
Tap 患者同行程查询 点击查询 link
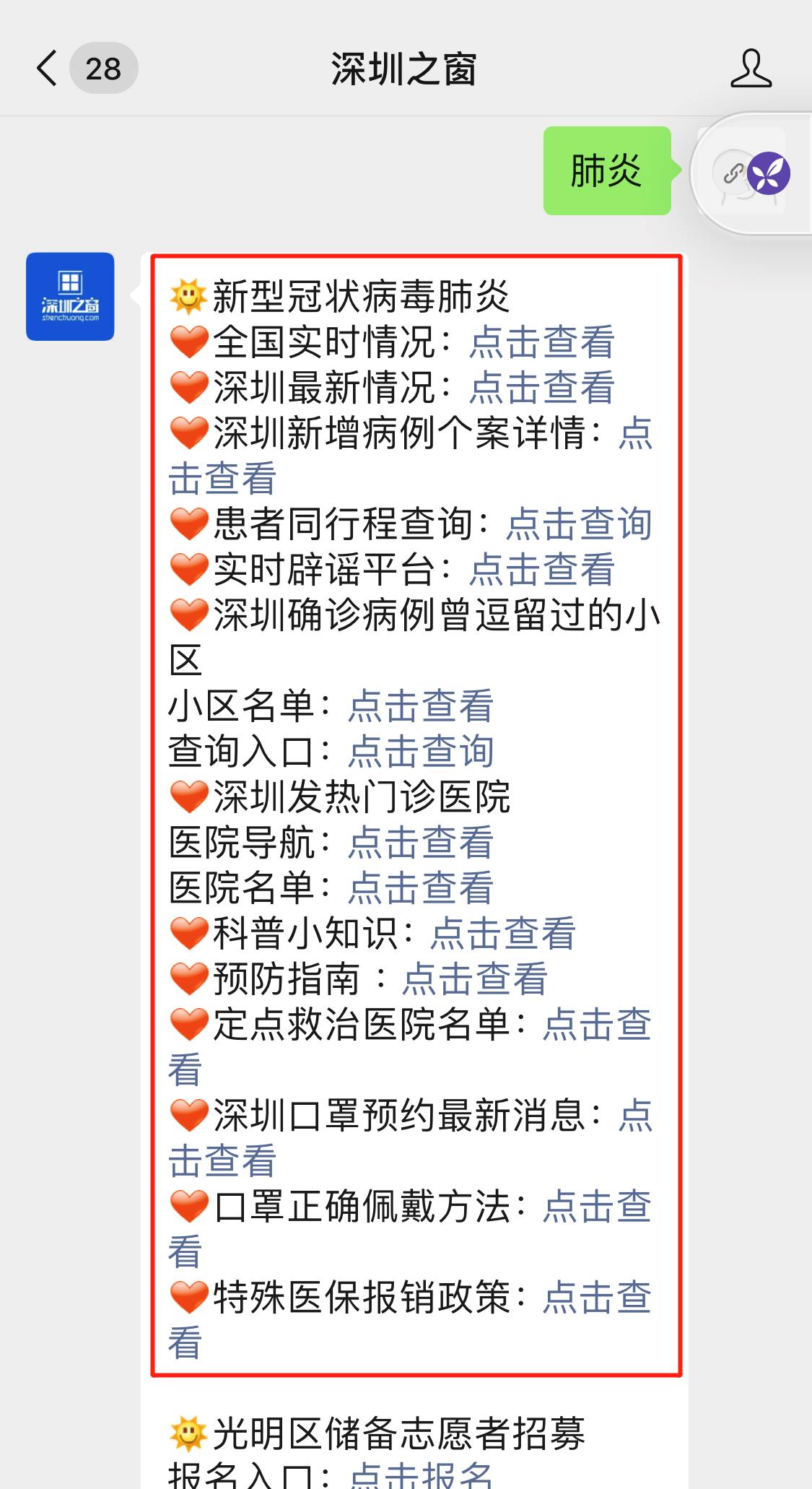(x=579, y=524)
